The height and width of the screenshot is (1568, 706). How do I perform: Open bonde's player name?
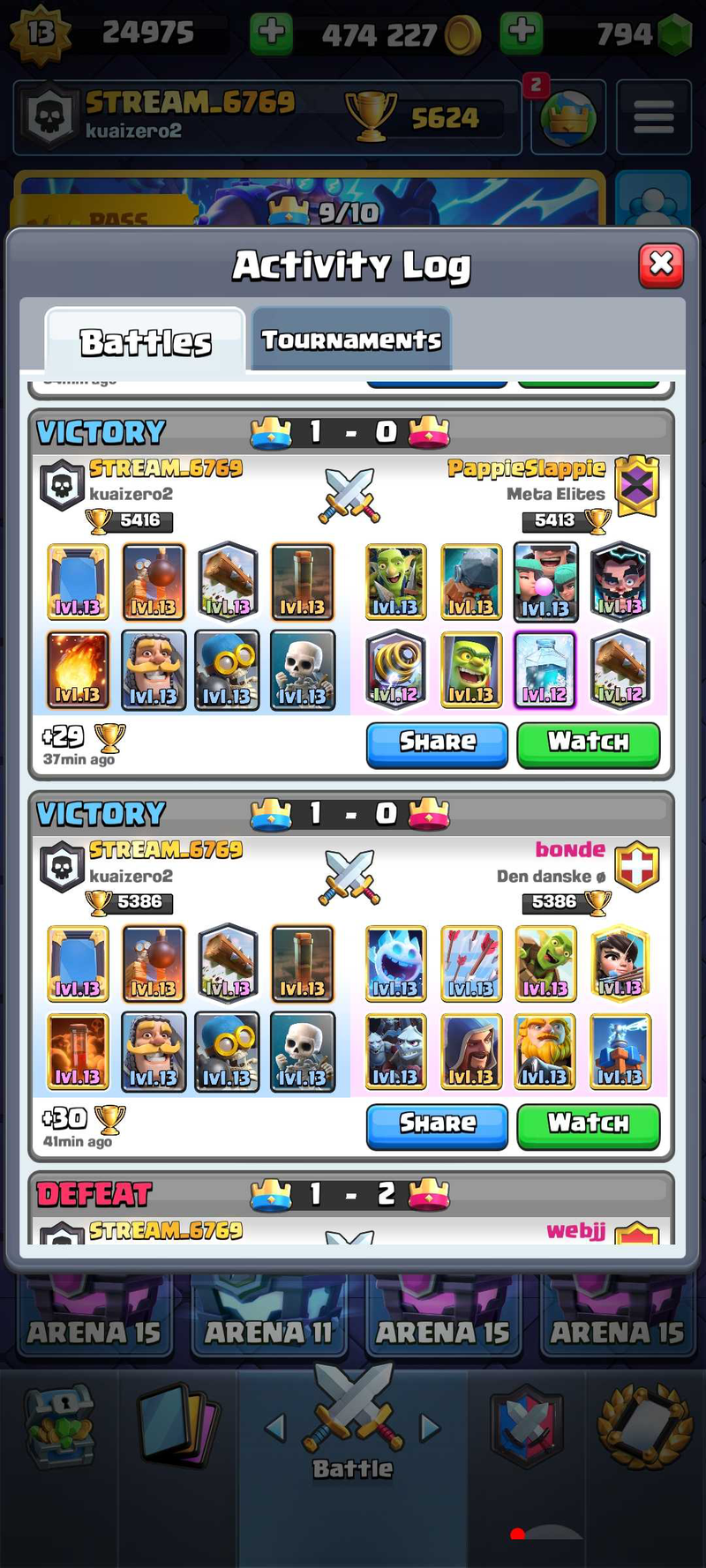pos(570,849)
